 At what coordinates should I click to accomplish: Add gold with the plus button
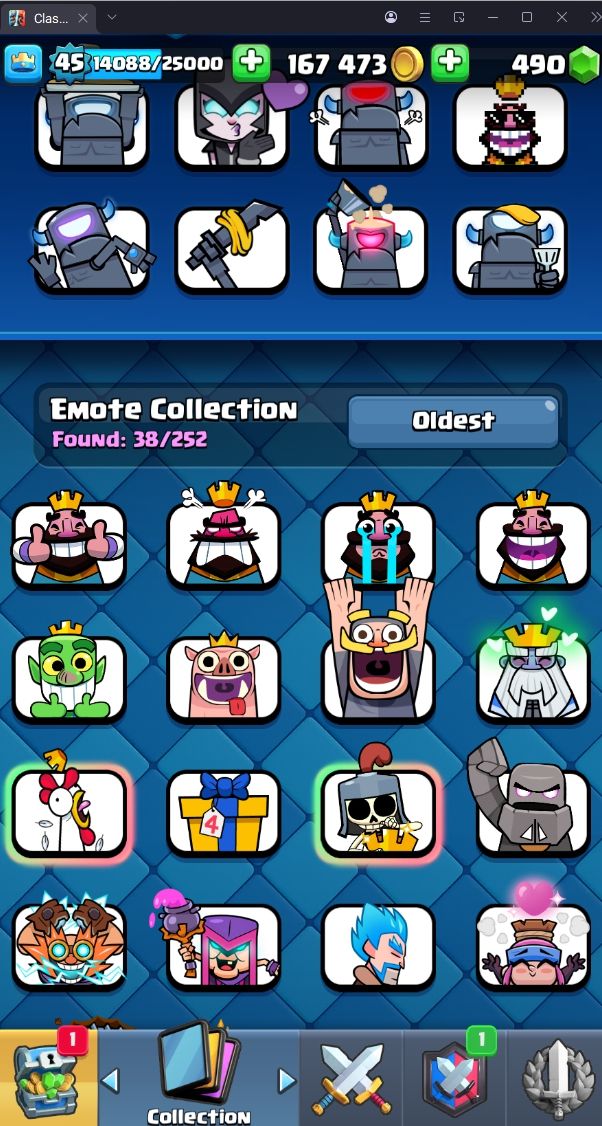pos(450,63)
